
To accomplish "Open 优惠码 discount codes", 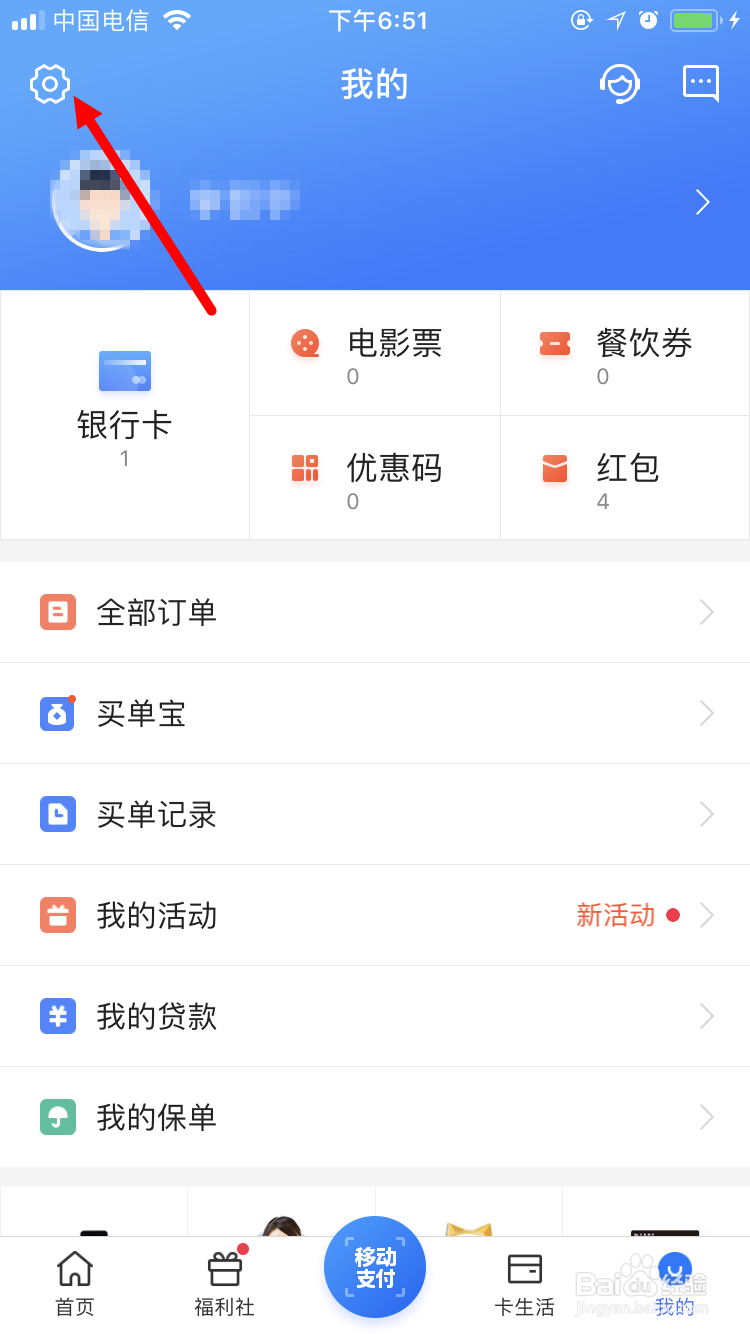I will pos(375,478).
